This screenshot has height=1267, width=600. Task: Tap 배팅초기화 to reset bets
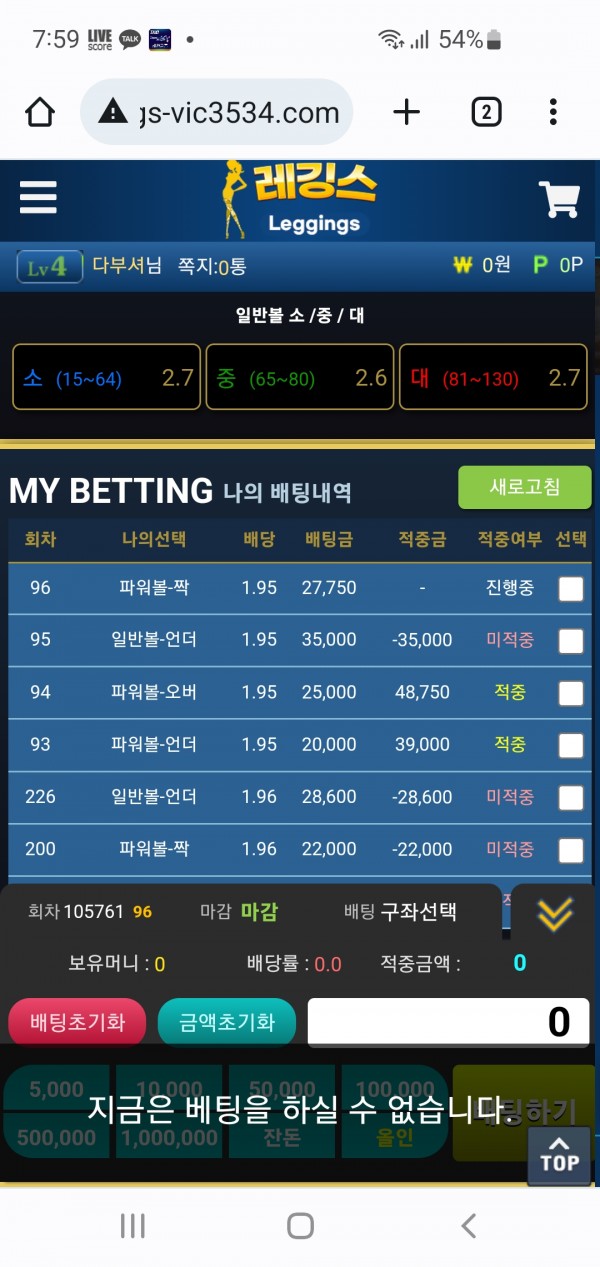point(77,1023)
